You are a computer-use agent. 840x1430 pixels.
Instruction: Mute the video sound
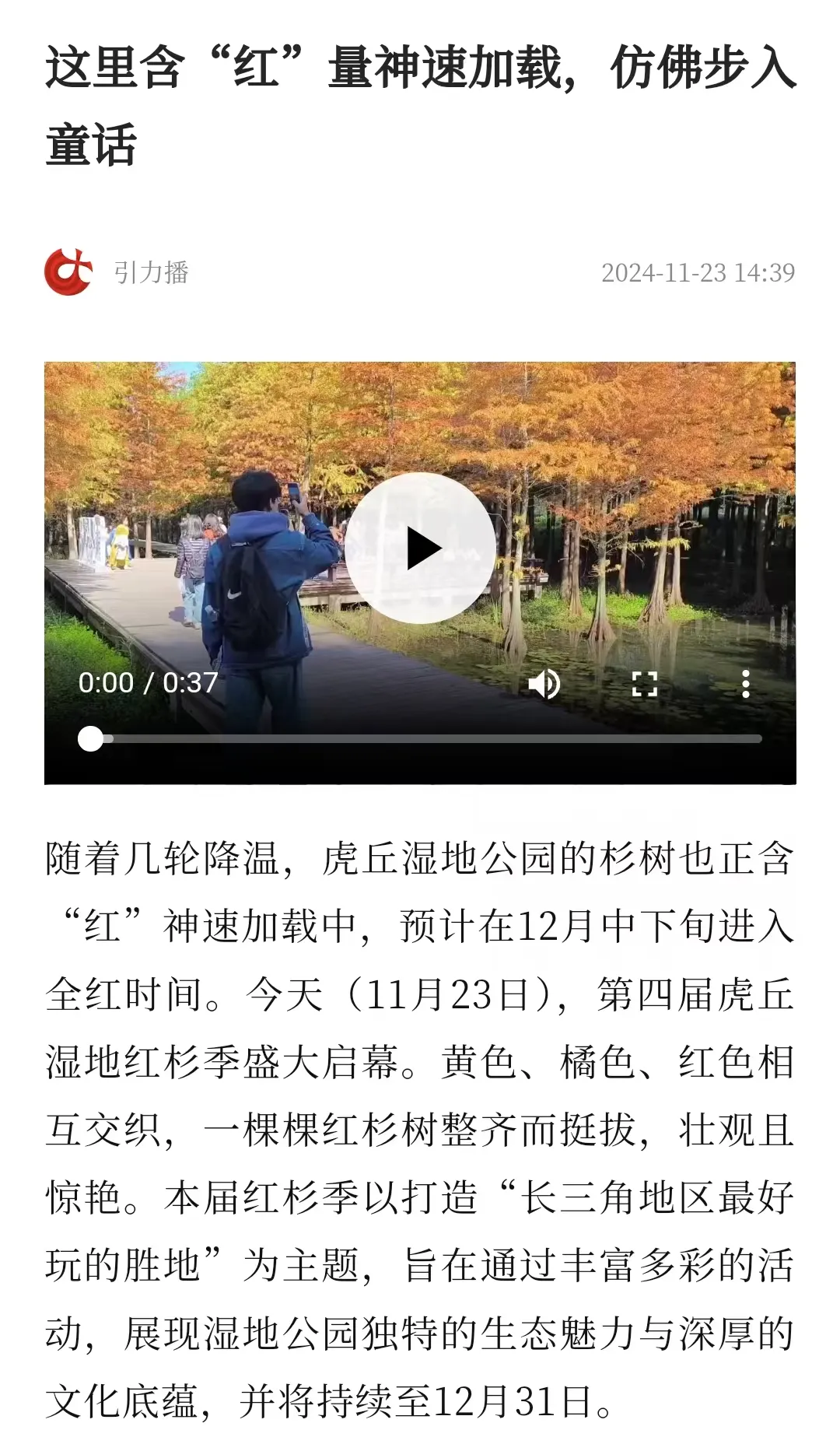pos(544,684)
